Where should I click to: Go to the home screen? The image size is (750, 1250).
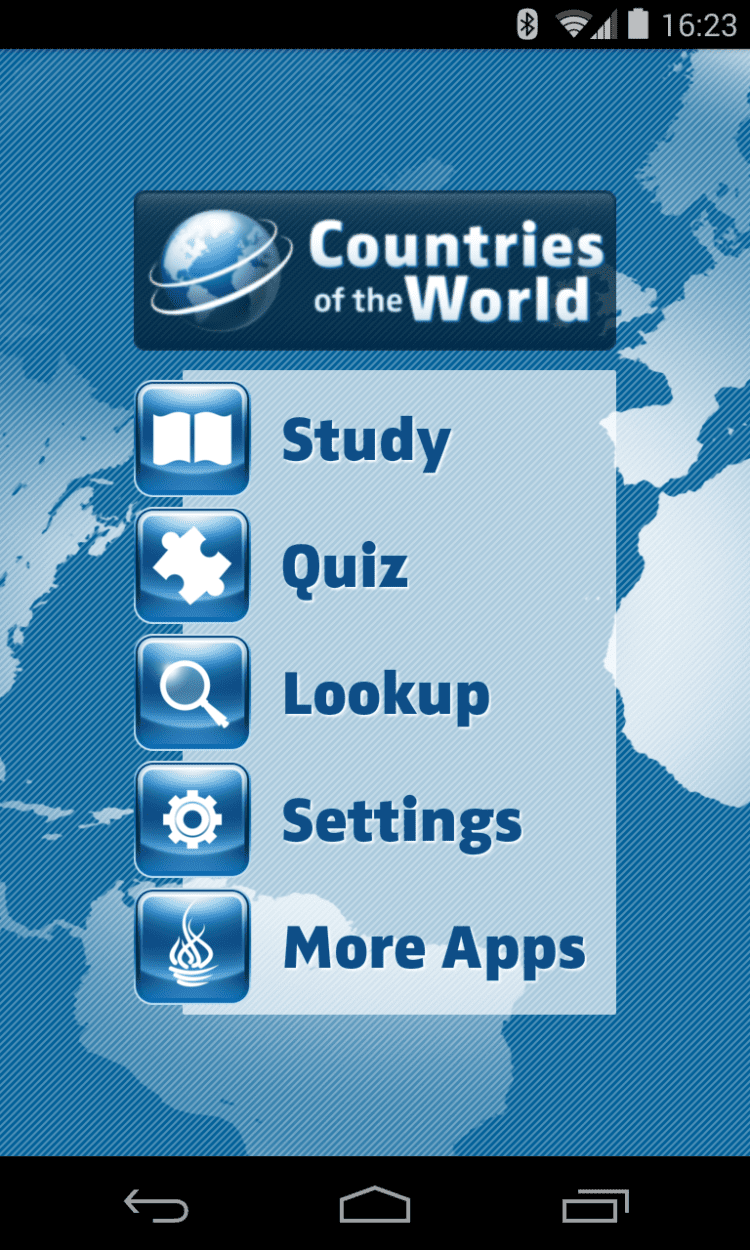(375, 1205)
